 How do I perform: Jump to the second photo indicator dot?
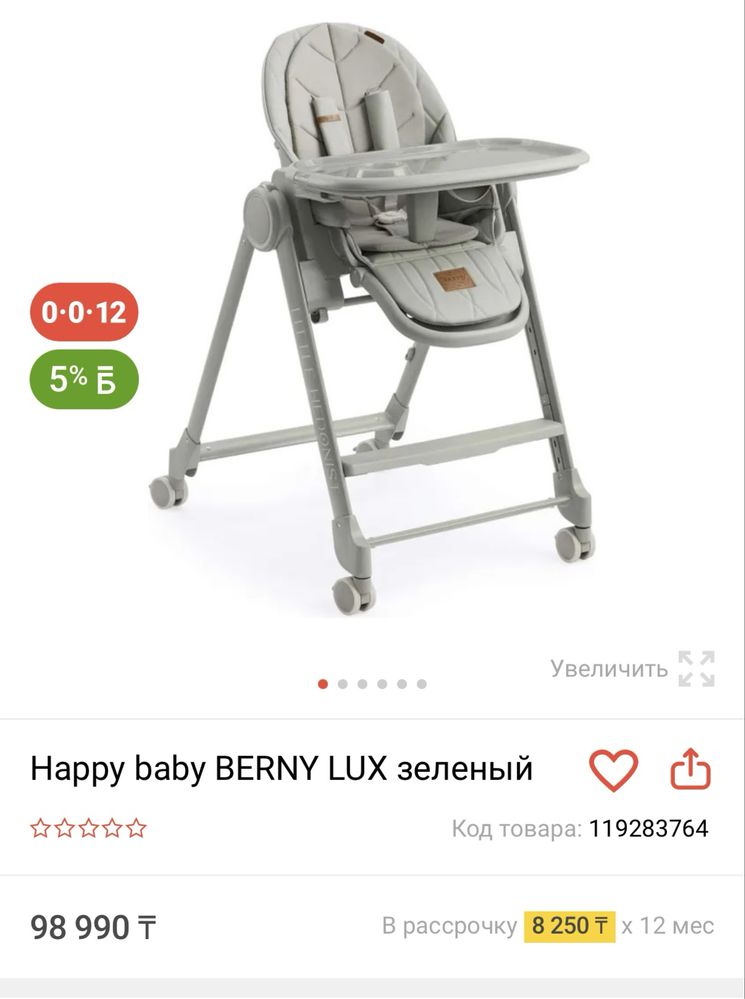343,685
